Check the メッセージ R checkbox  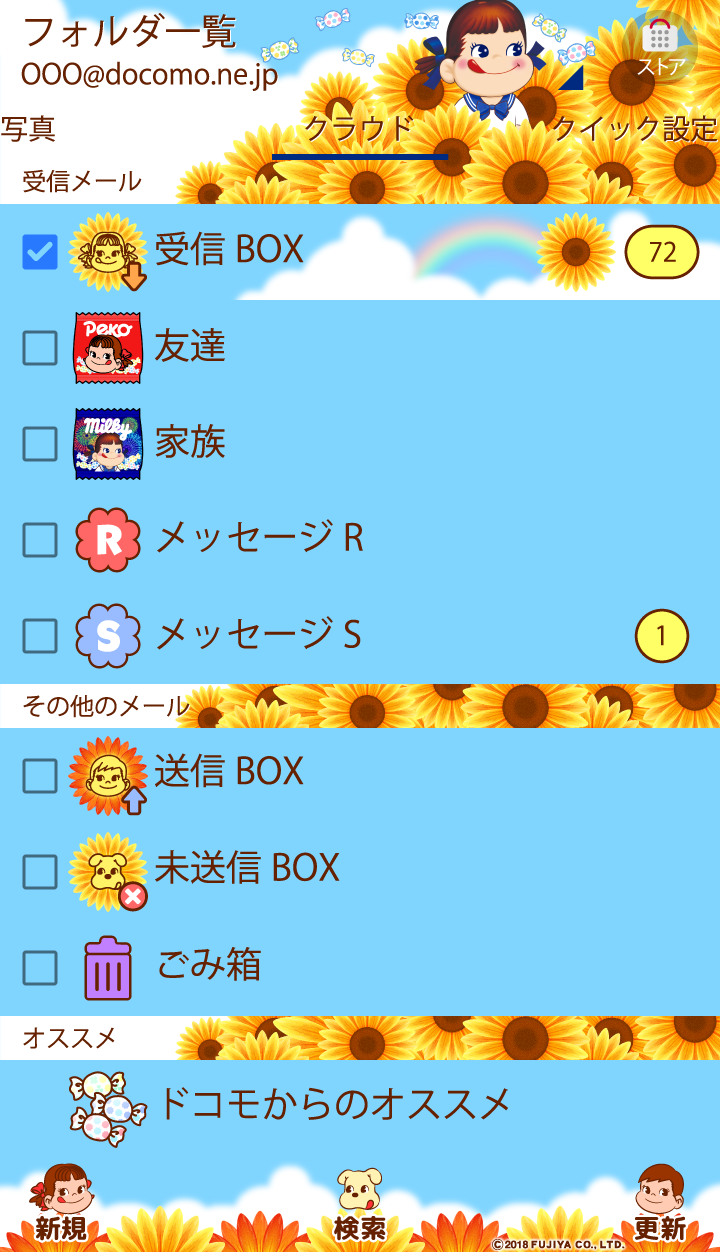point(40,540)
